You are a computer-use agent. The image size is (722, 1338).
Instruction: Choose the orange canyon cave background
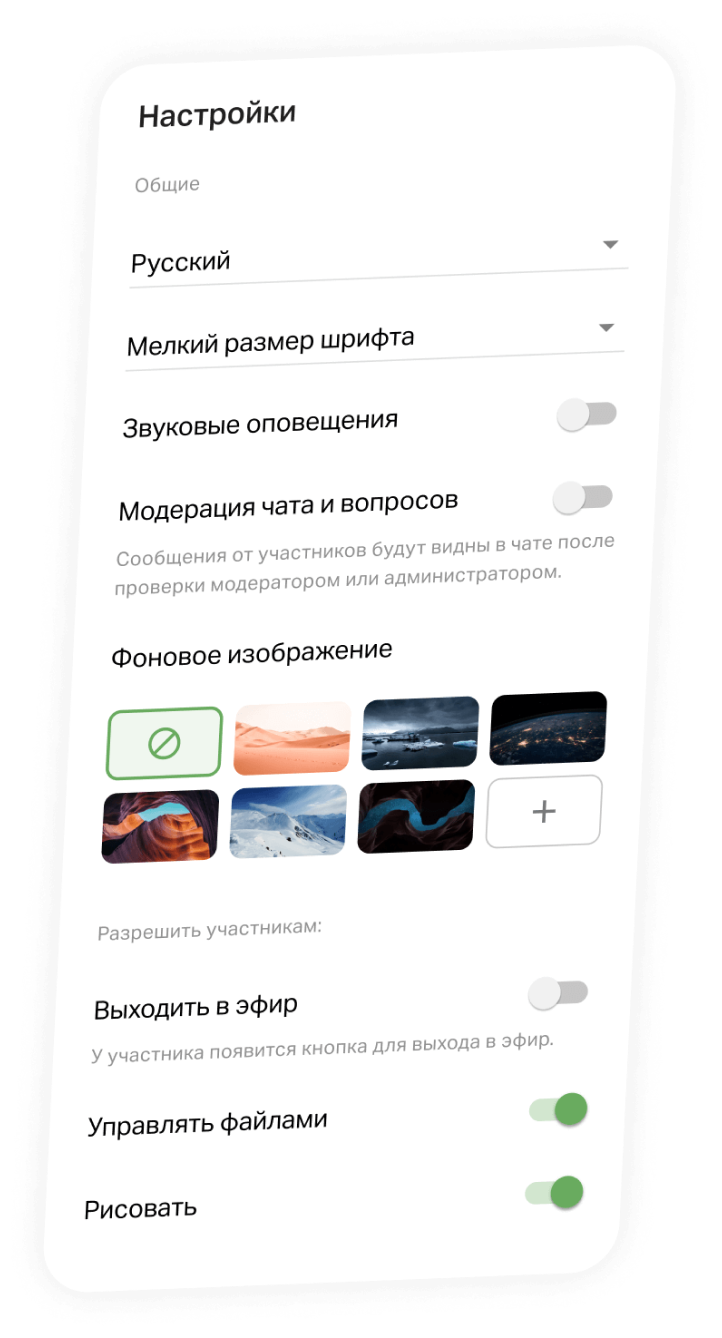click(x=160, y=826)
